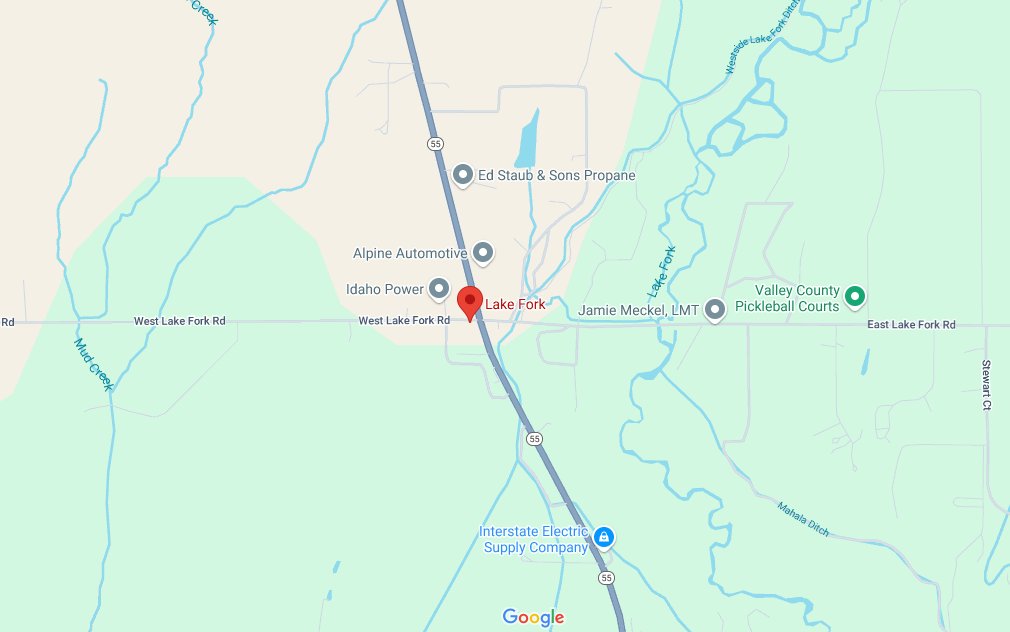The image size is (1010, 632).
Task: Tap the red Lake Fork location pin
Action: click(x=470, y=301)
